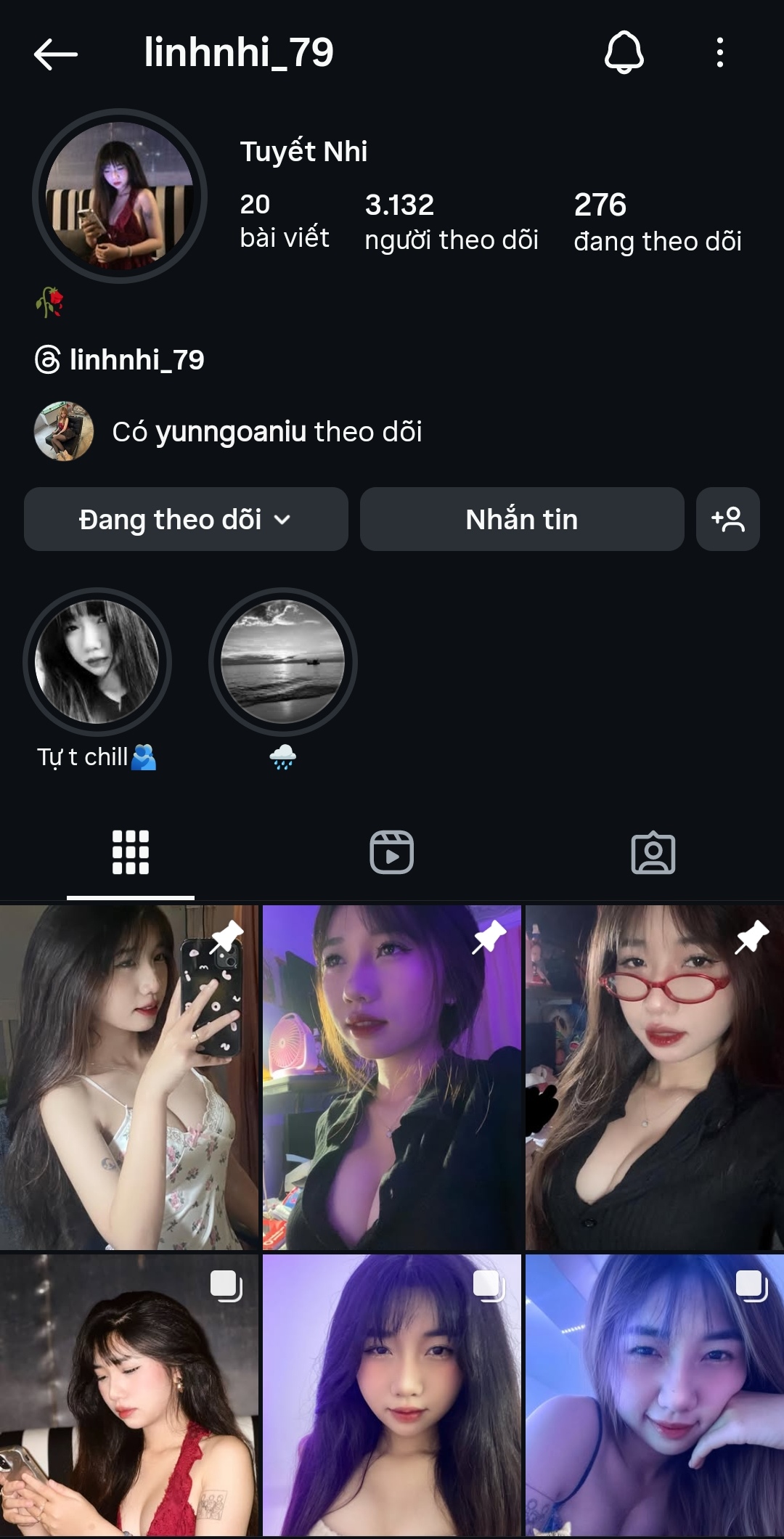
Task: Tap Nhắn tin to message
Action: point(522,519)
